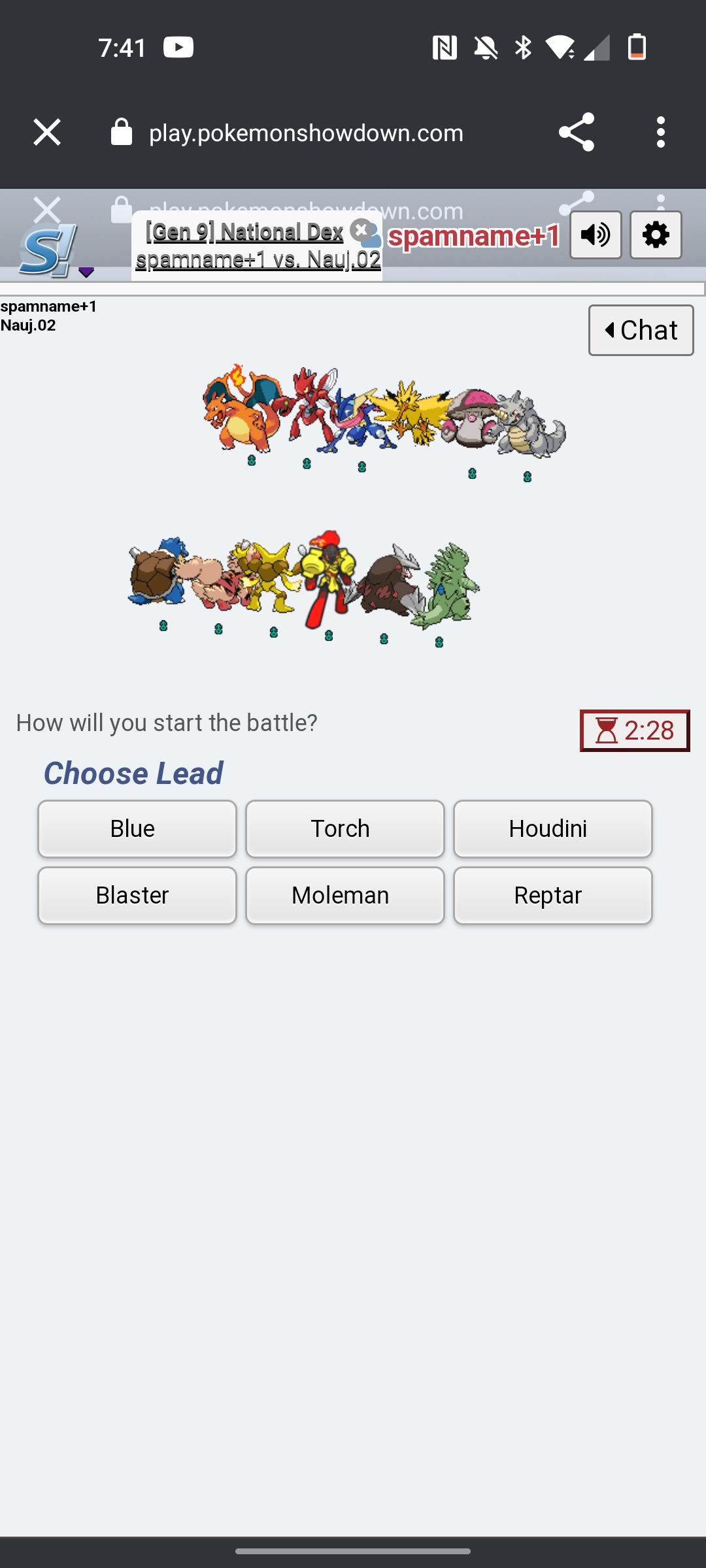Open sound volume settings

pyautogui.click(x=596, y=235)
